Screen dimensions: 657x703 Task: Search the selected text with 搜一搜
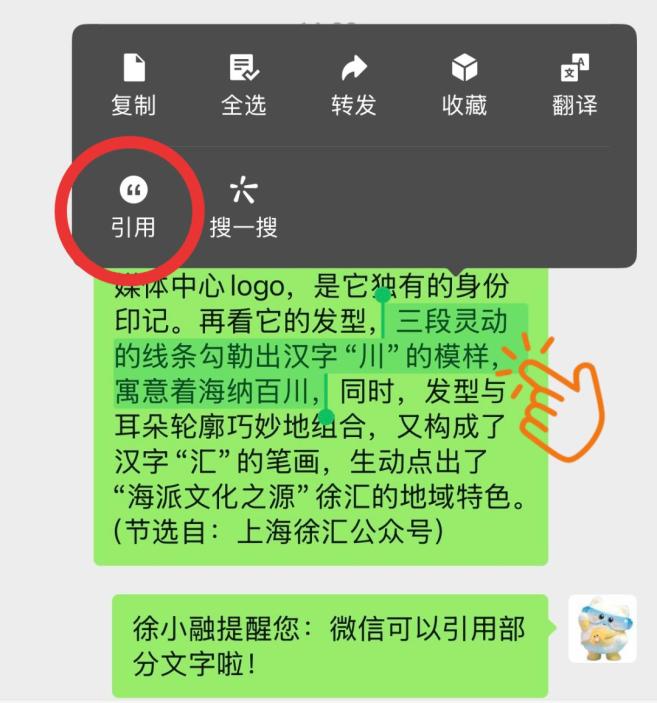(x=243, y=206)
